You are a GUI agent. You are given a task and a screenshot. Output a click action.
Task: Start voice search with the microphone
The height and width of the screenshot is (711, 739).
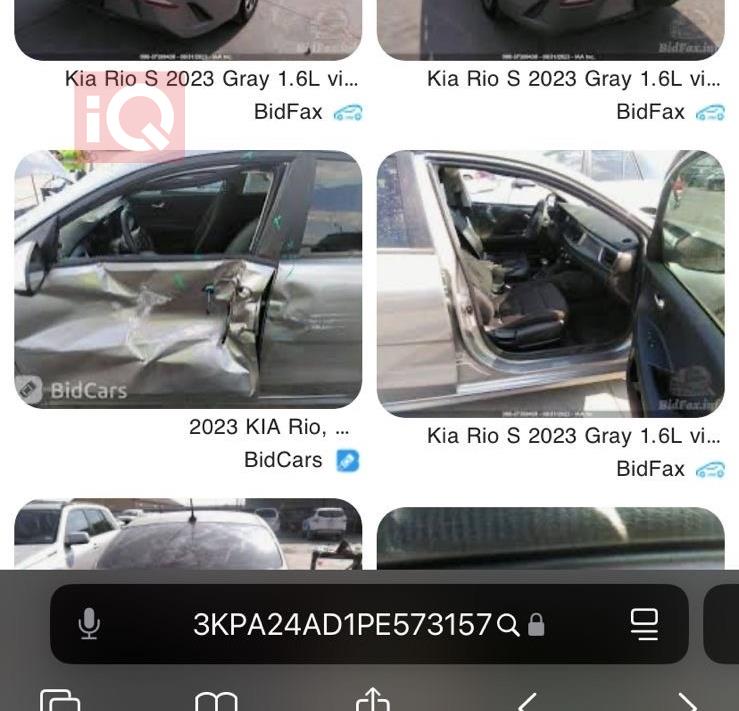click(x=89, y=625)
